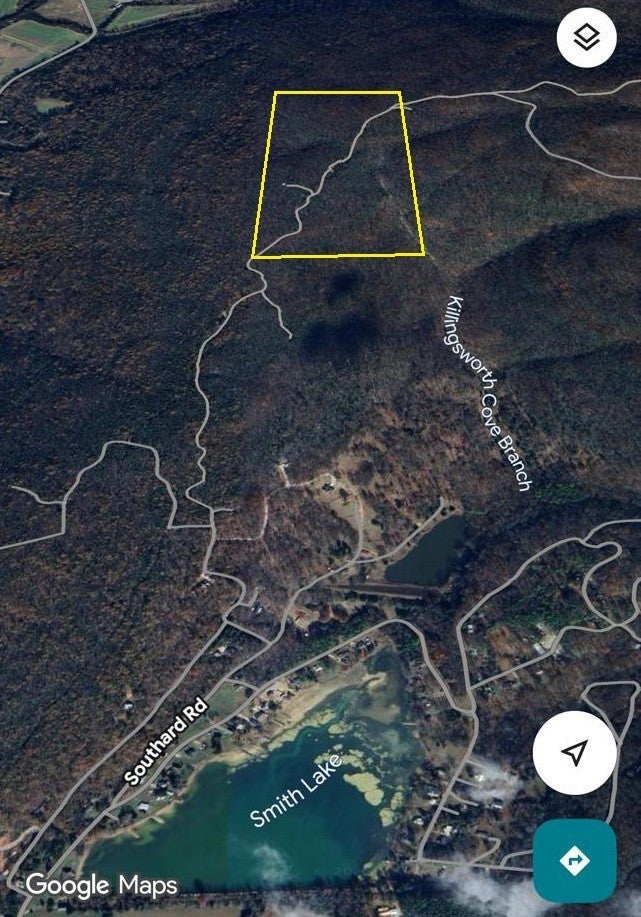Open the map layers selector
Image resolution: width=641 pixels, height=917 pixels.
click(586, 39)
